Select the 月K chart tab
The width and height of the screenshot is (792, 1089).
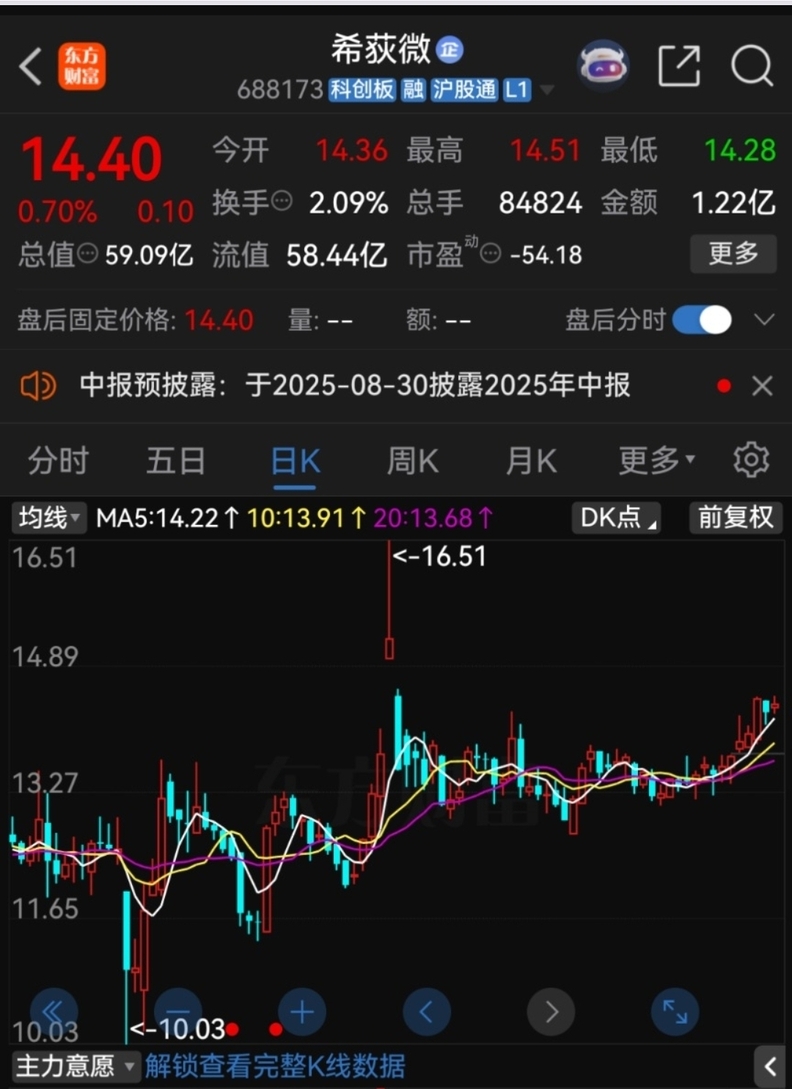tap(531, 461)
